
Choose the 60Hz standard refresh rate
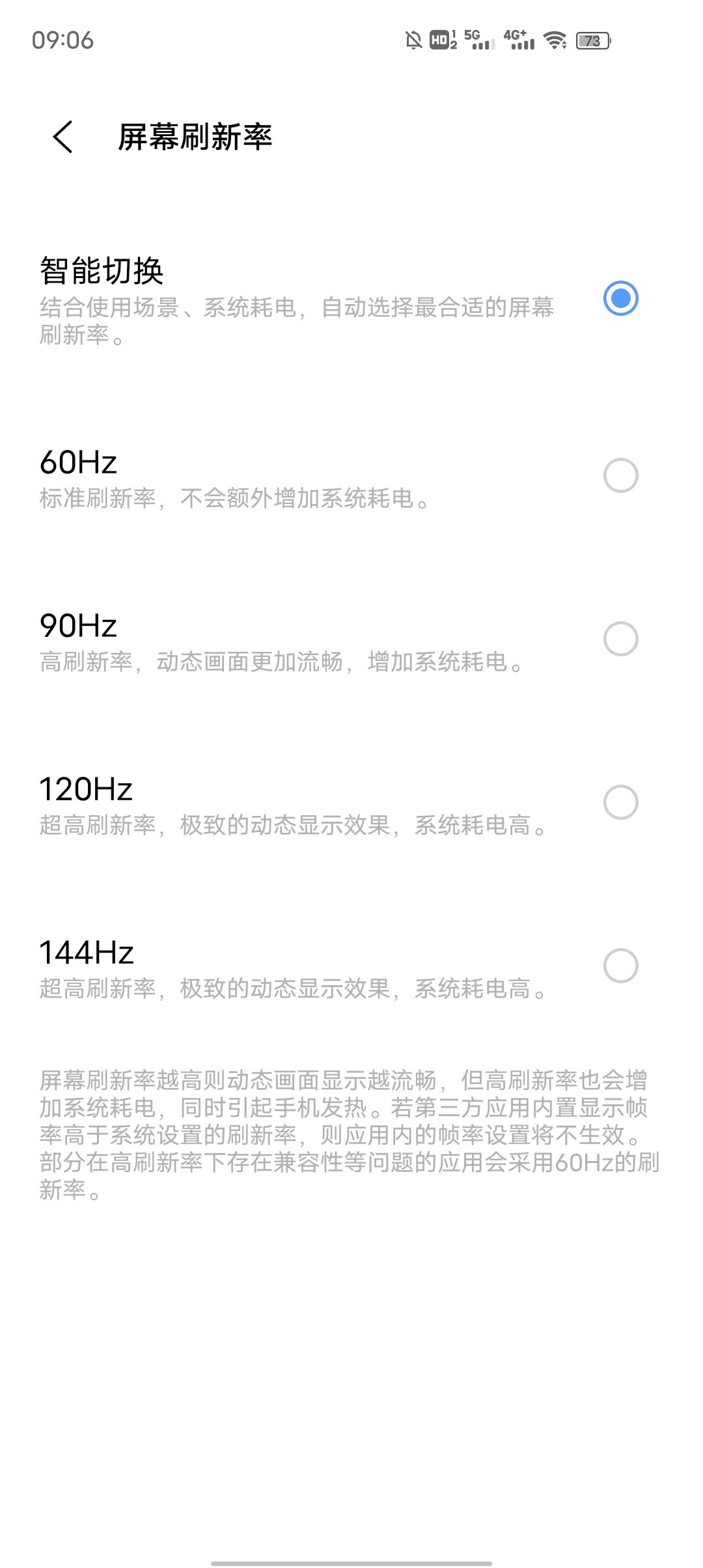tap(351, 477)
